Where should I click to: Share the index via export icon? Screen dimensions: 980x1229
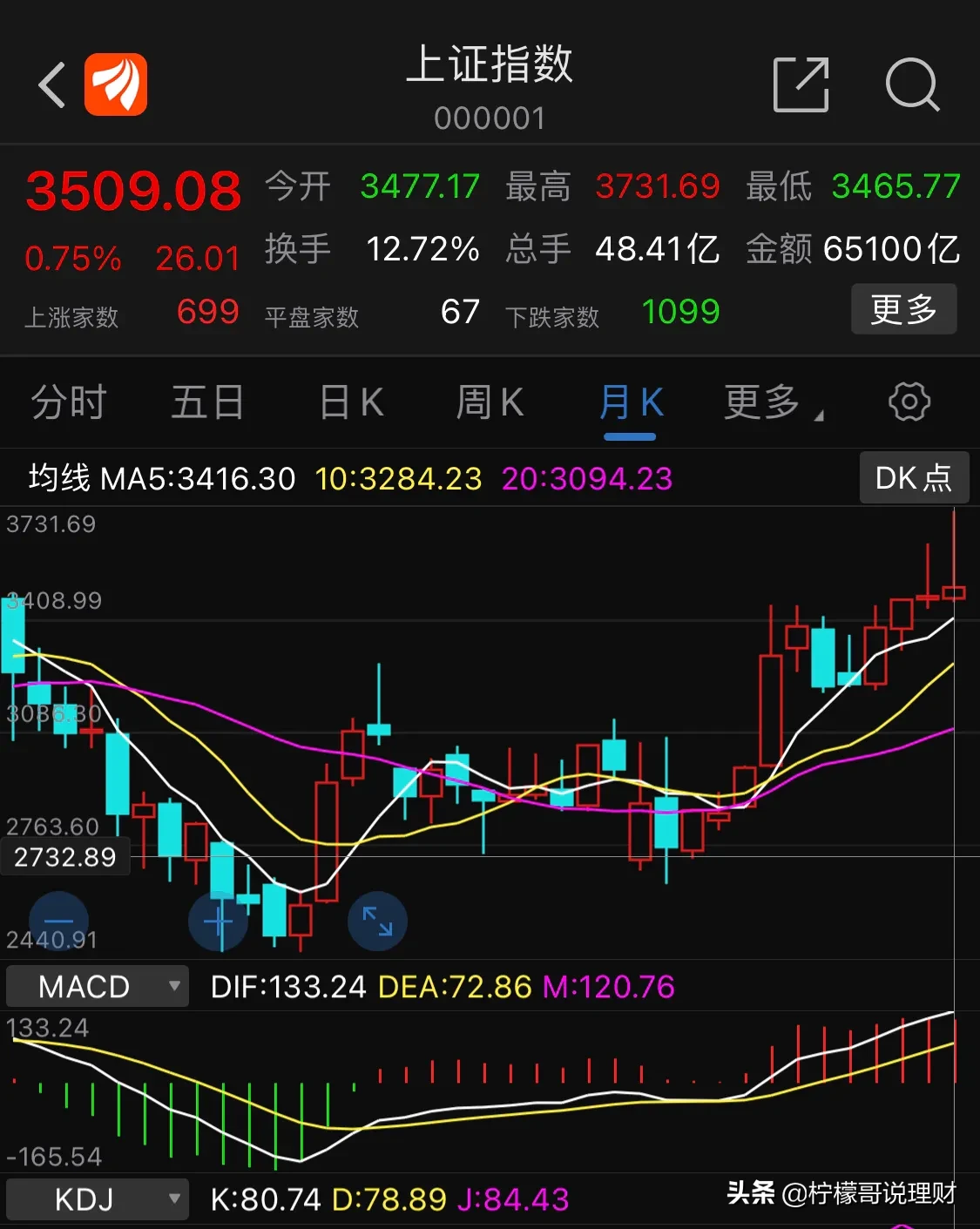point(801,85)
